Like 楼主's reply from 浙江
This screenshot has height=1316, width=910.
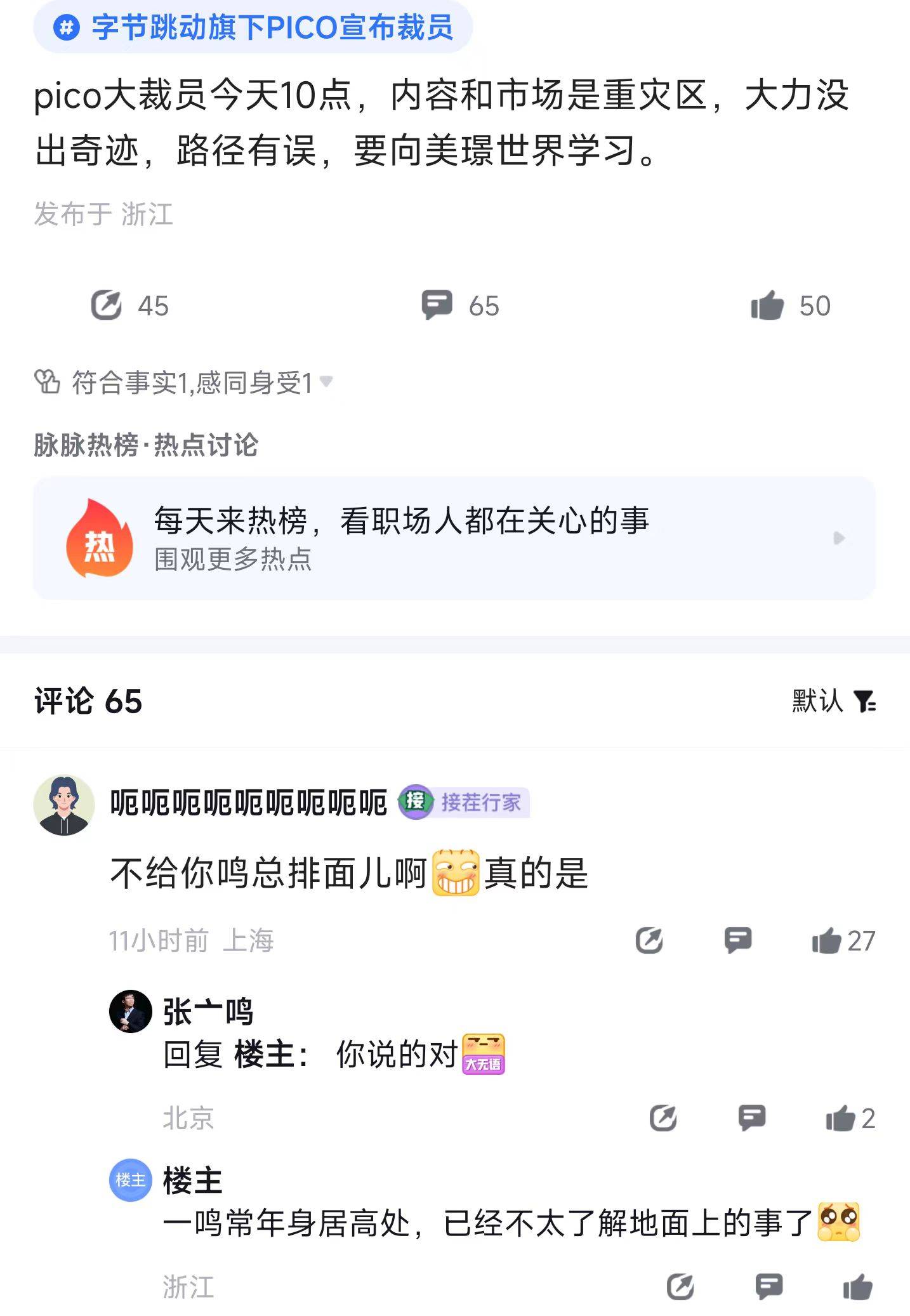pyautogui.click(x=857, y=1287)
